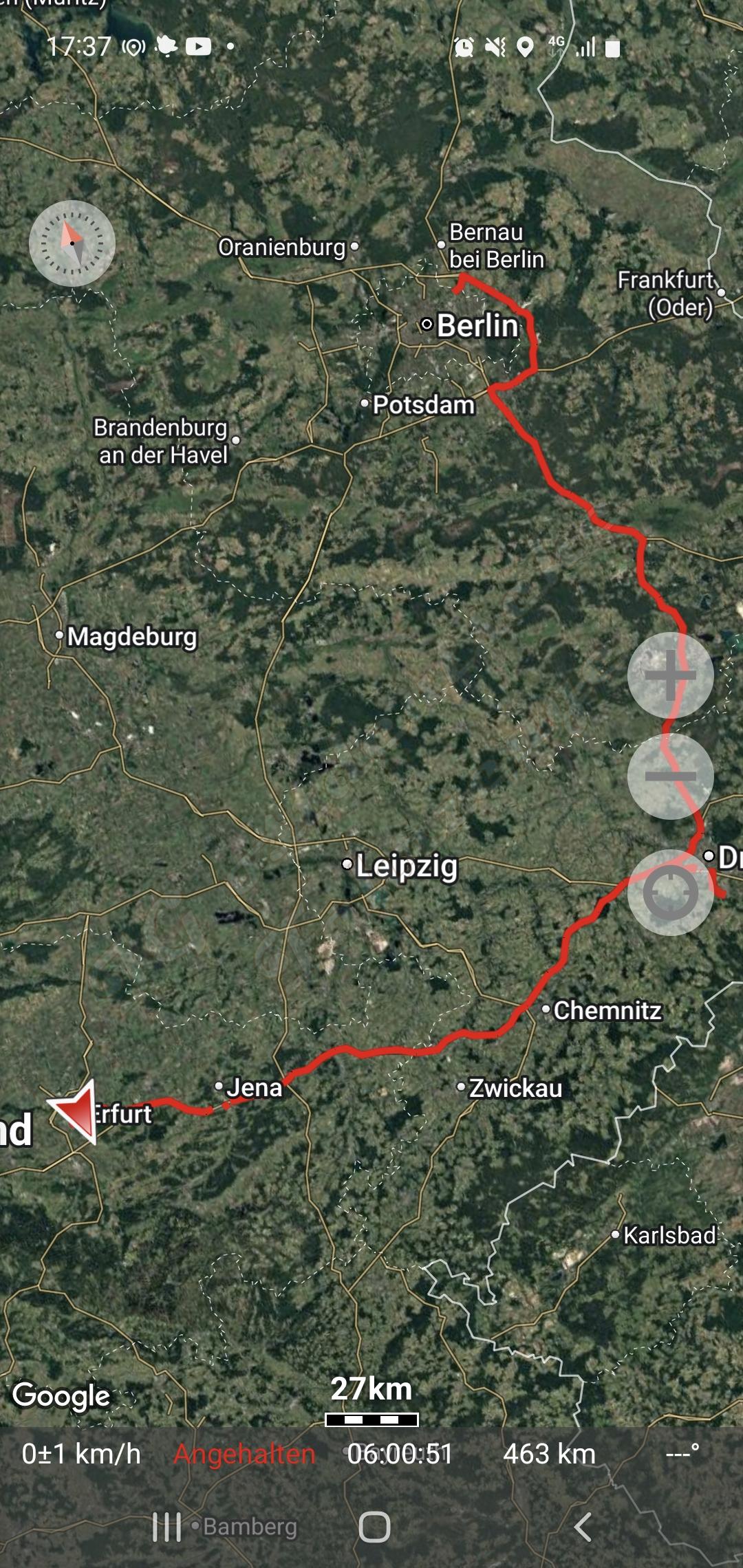
Task: Go back using the system back arrow
Action: [582, 1527]
